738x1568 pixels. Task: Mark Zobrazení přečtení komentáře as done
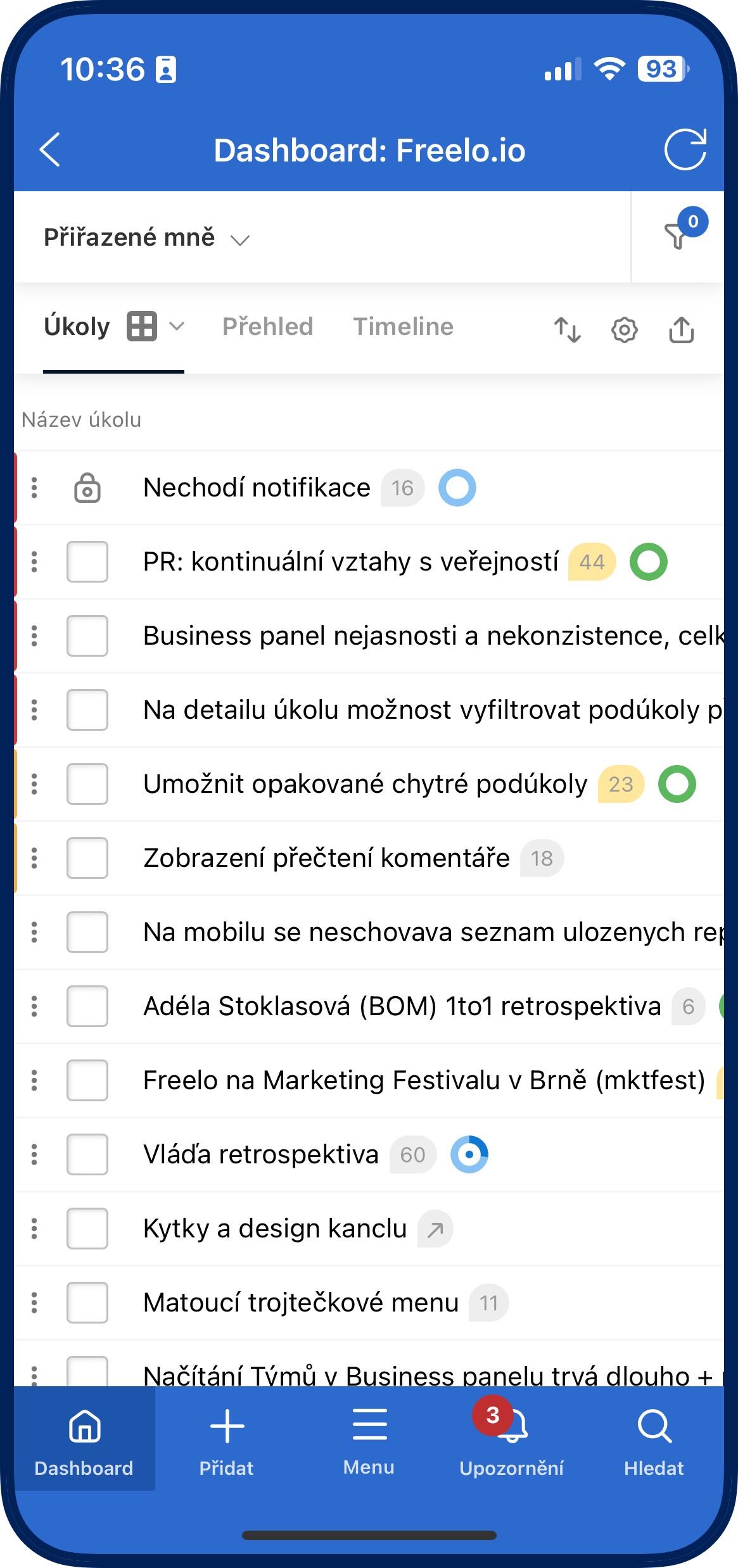87,858
